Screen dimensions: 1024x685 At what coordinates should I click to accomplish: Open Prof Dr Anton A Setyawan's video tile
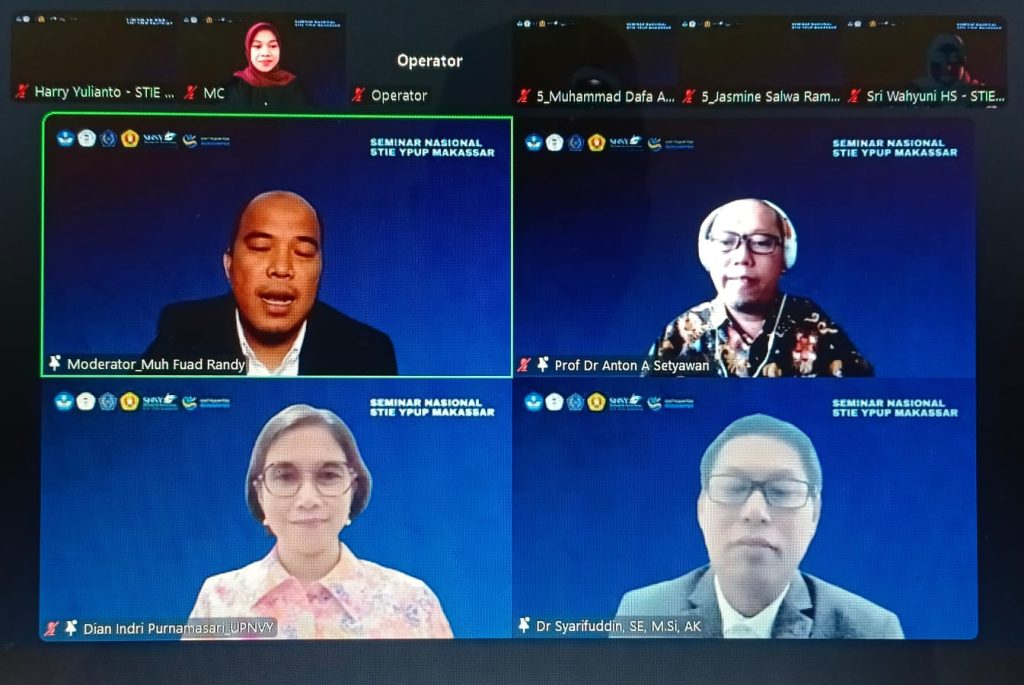tap(745, 246)
